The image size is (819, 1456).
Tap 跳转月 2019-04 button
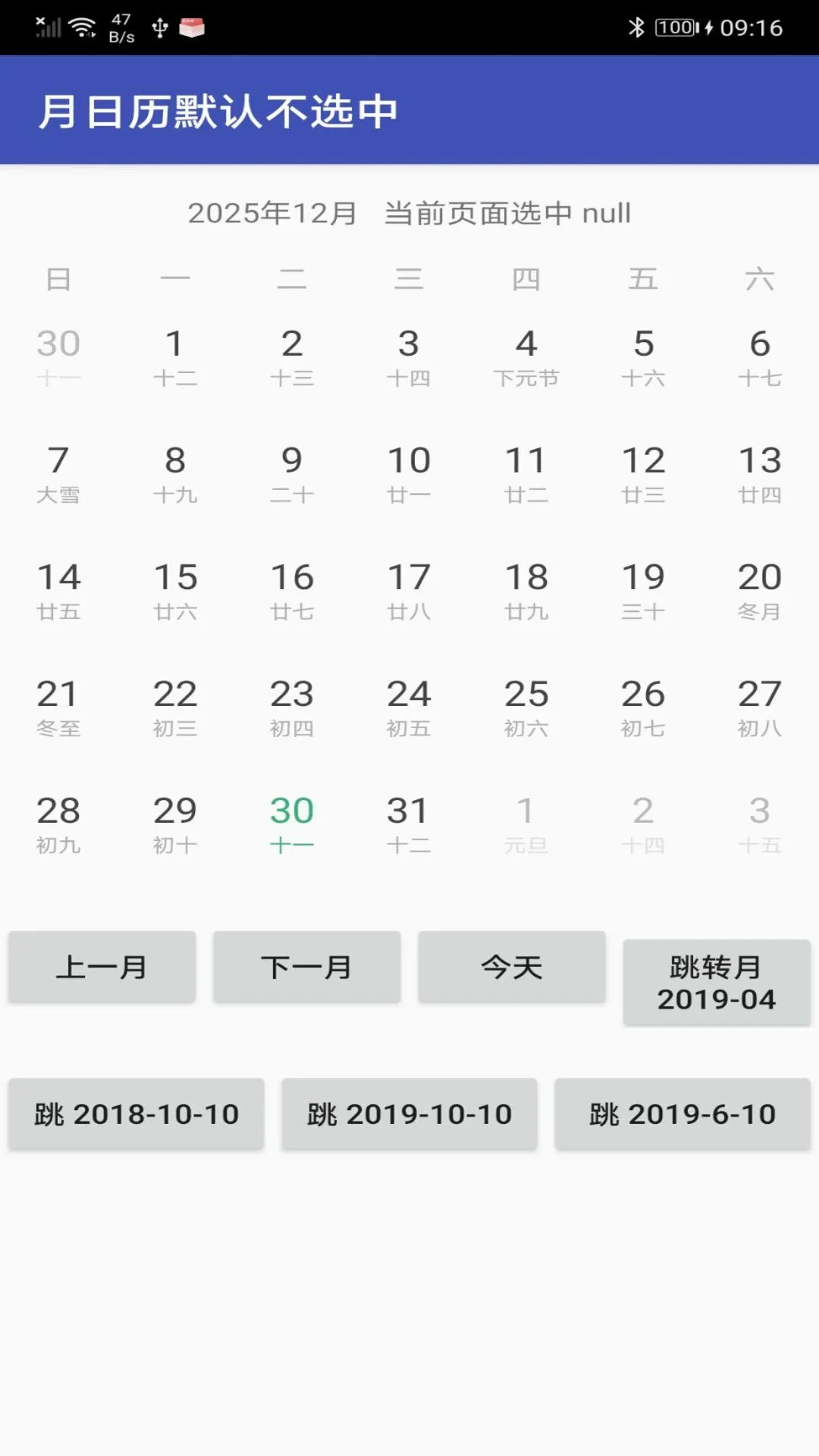point(717,983)
